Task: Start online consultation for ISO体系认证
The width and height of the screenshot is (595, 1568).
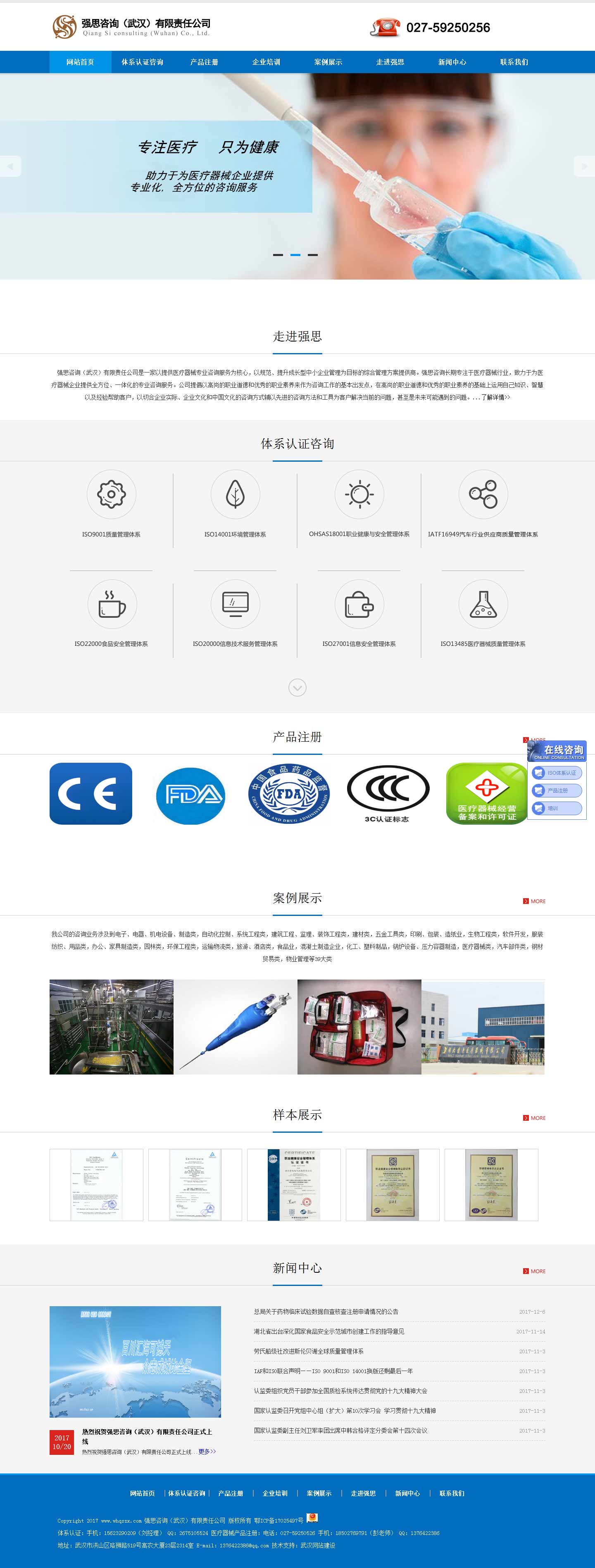Action: (557, 773)
